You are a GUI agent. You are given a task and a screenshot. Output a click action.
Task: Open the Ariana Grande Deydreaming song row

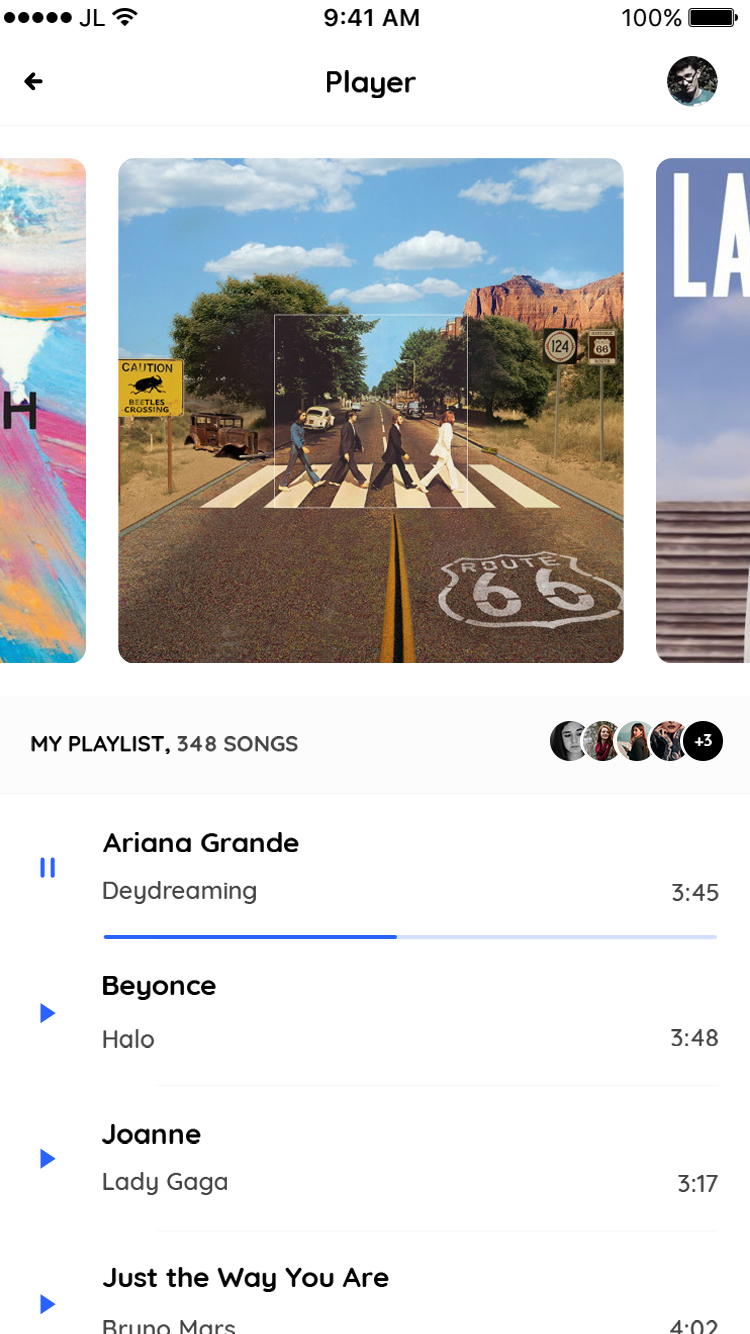coord(400,866)
